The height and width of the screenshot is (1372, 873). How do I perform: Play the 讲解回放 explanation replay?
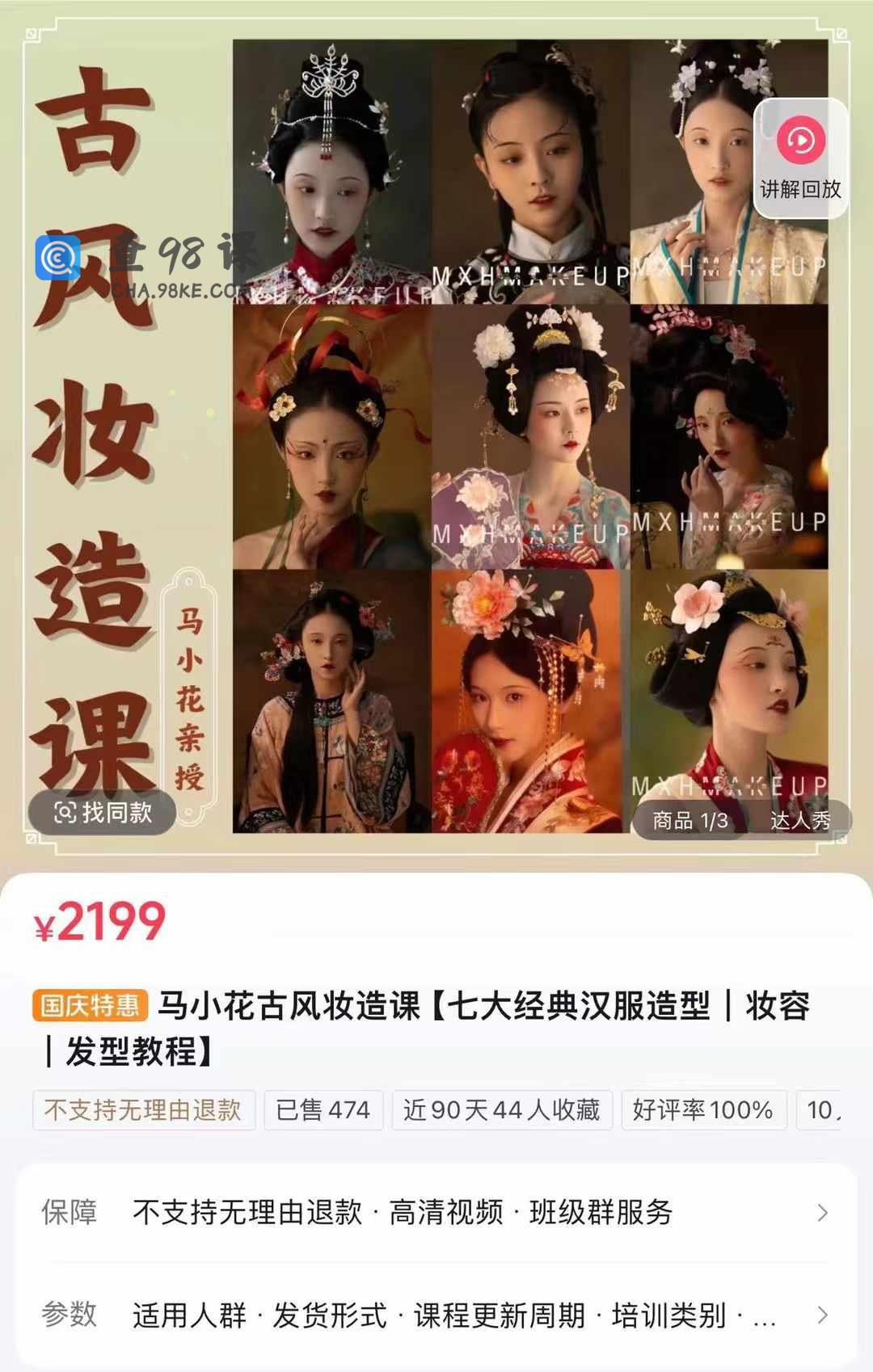[800, 158]
